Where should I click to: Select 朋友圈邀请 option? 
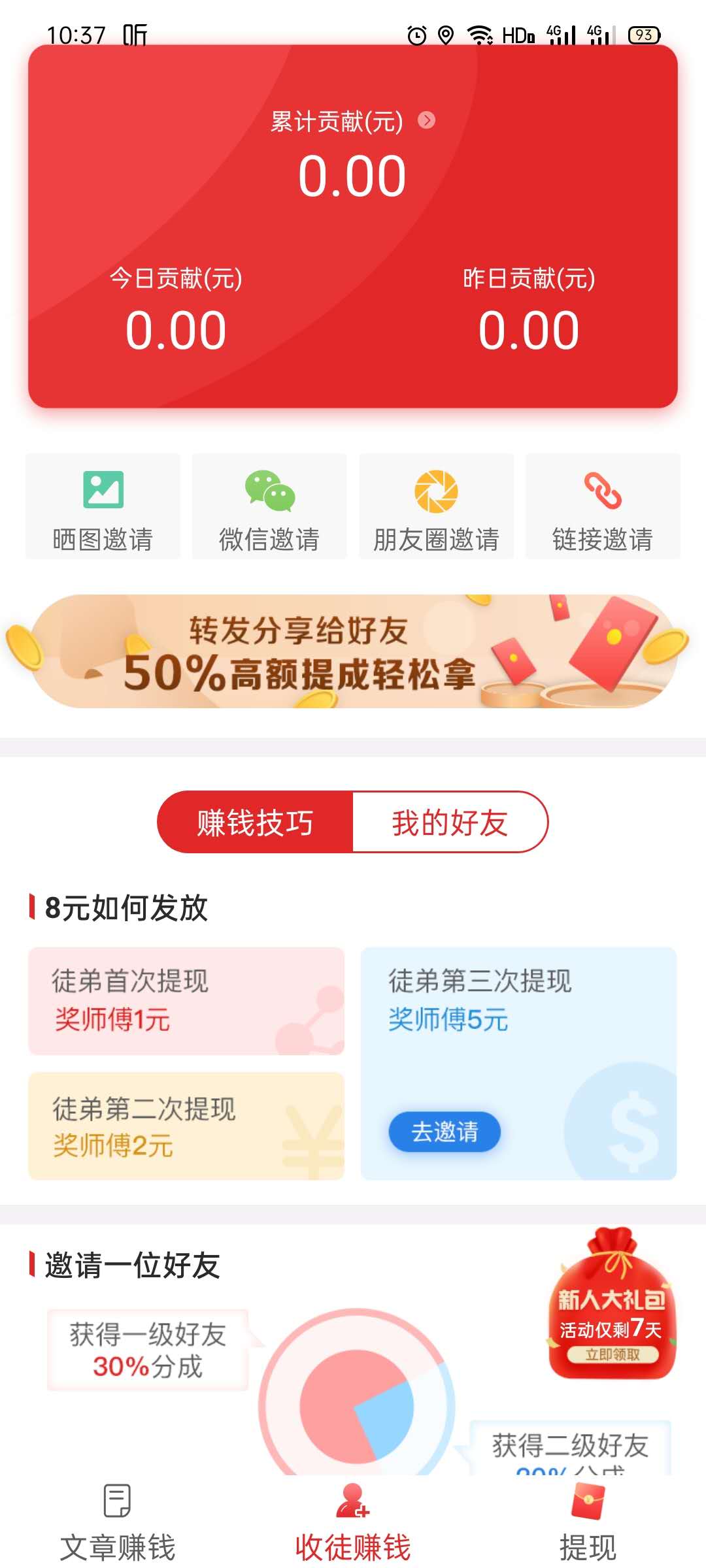point(436,507)
